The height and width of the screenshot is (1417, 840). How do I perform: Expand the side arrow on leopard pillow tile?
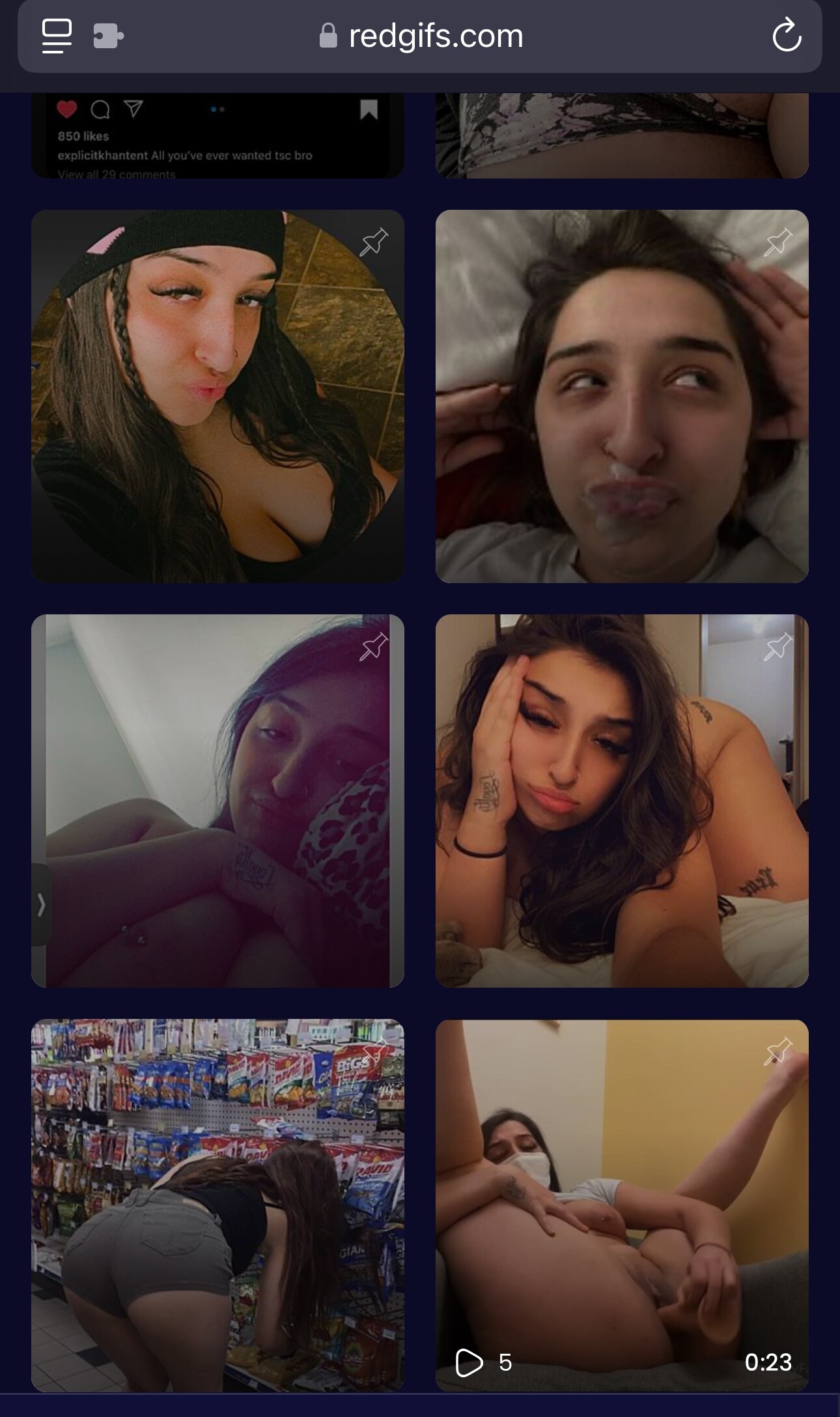[x=41, y=905]
